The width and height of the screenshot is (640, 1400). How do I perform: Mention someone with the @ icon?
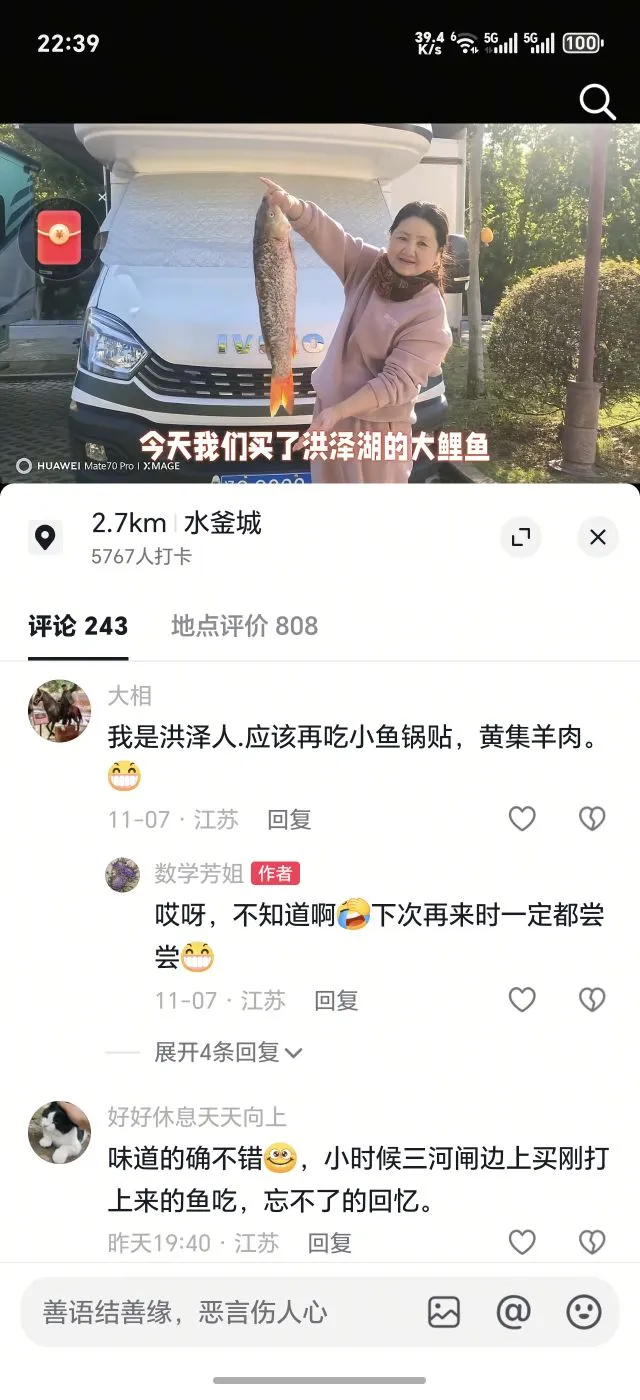pos(513,1312)
